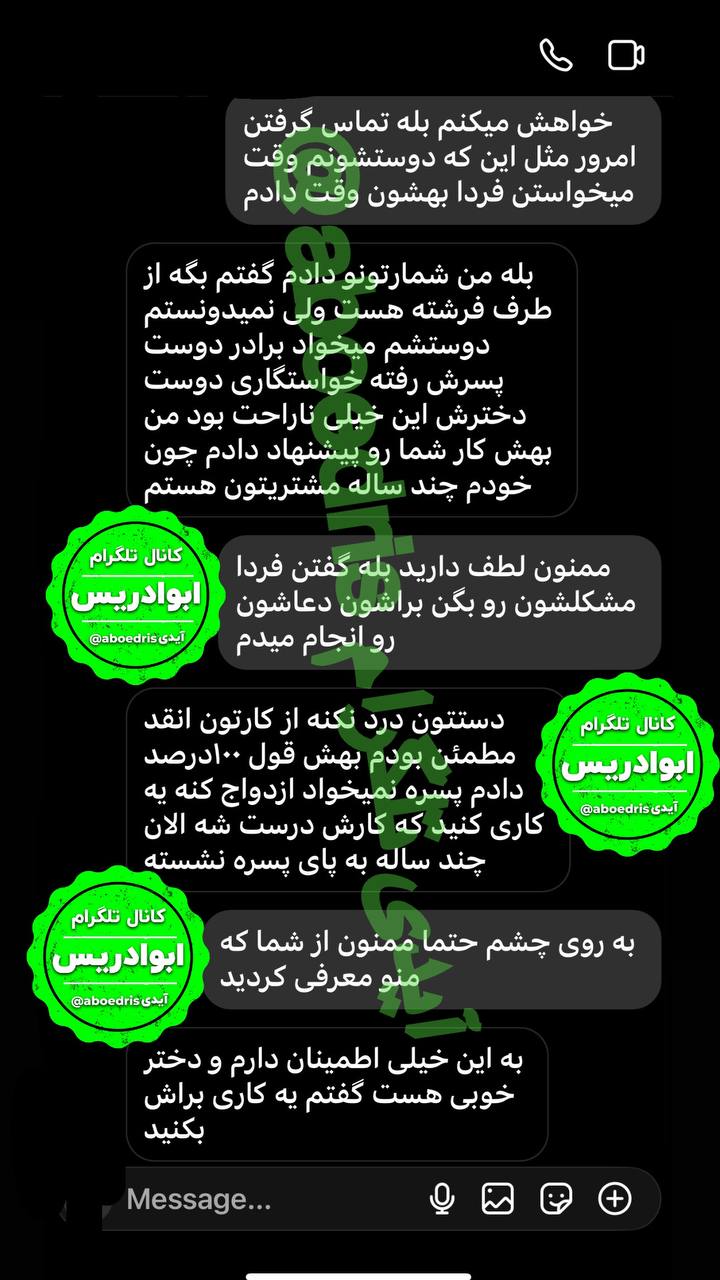Open the plus attachments menu

[615, 1198]
